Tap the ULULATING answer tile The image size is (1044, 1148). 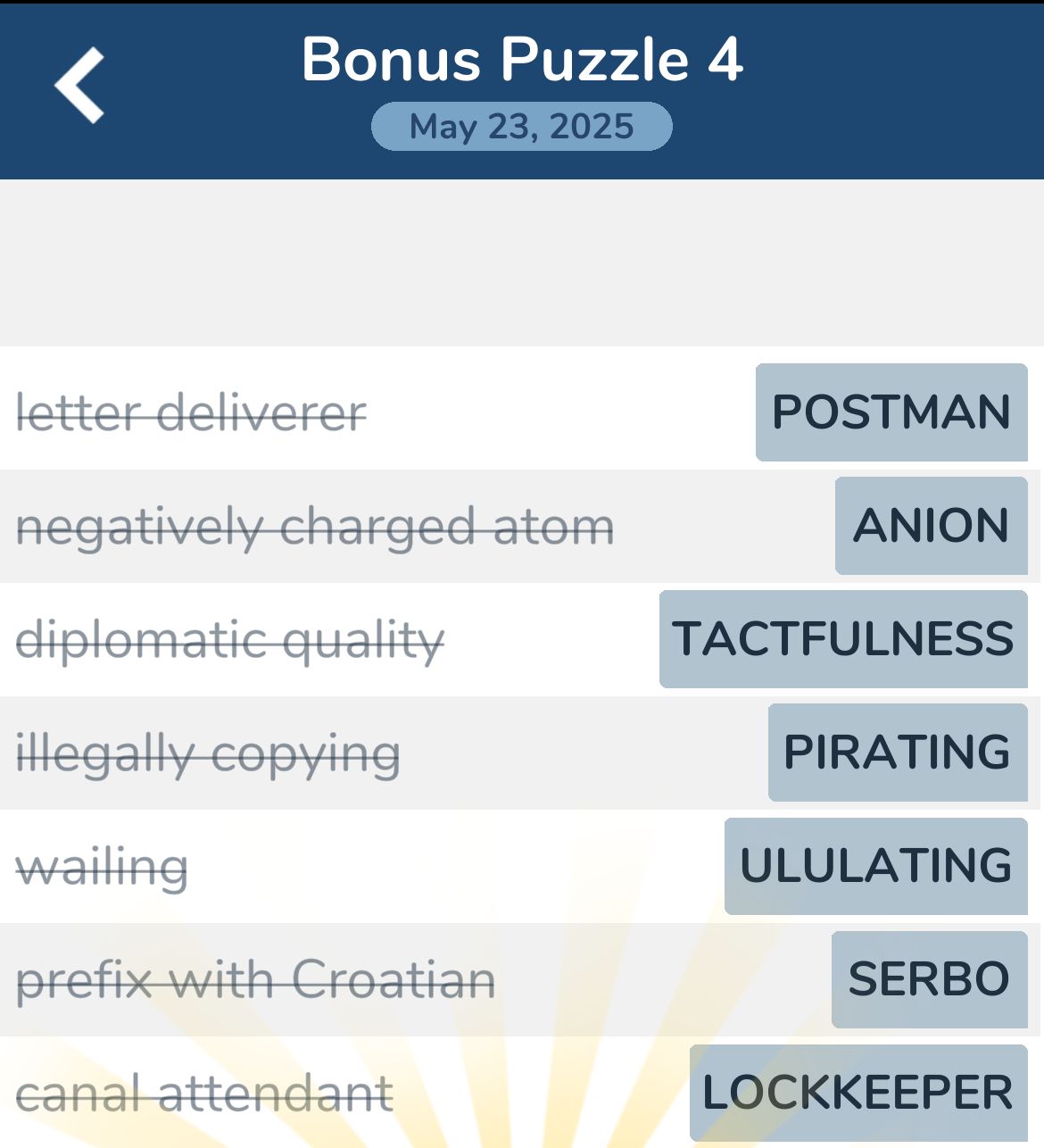pos(875,866)
